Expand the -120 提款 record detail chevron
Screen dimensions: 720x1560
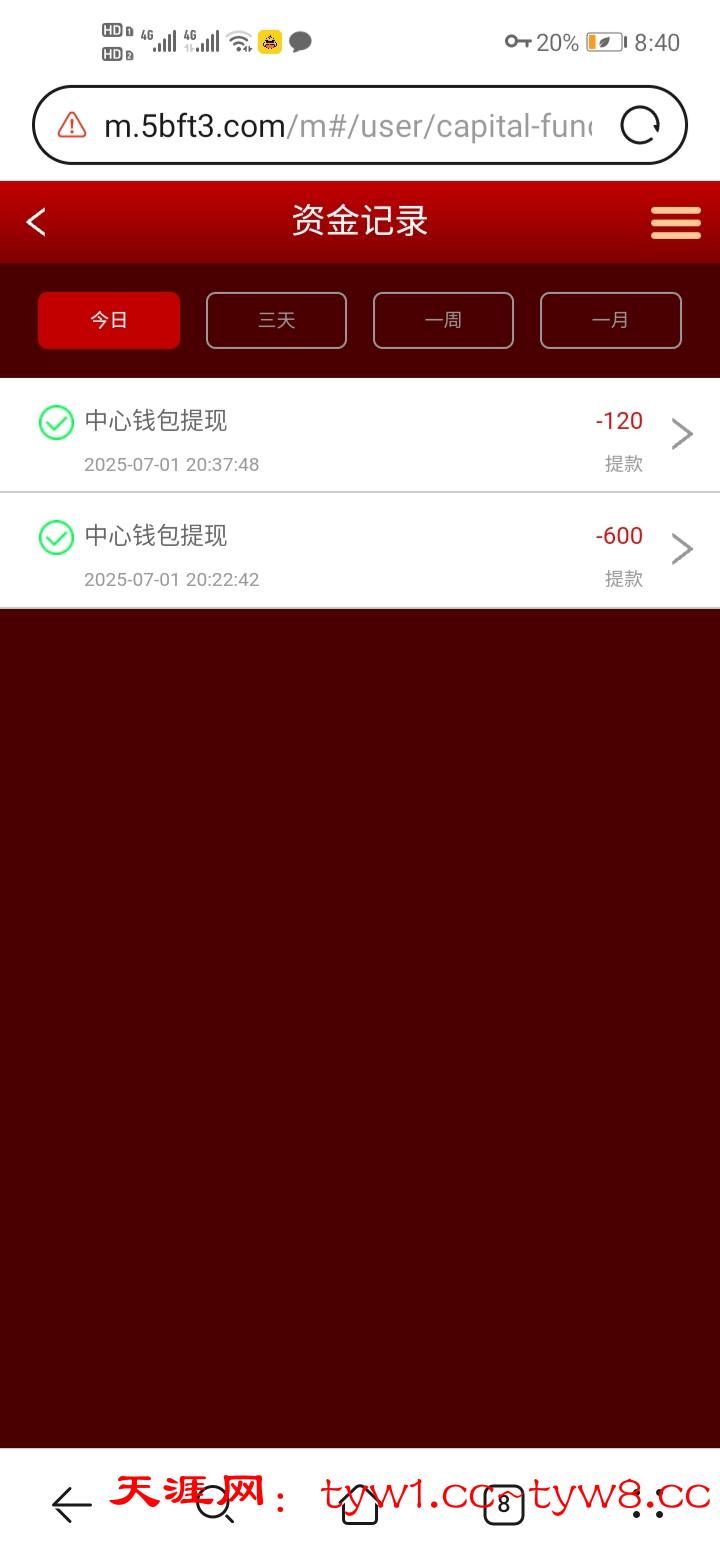tap(682, 434)
